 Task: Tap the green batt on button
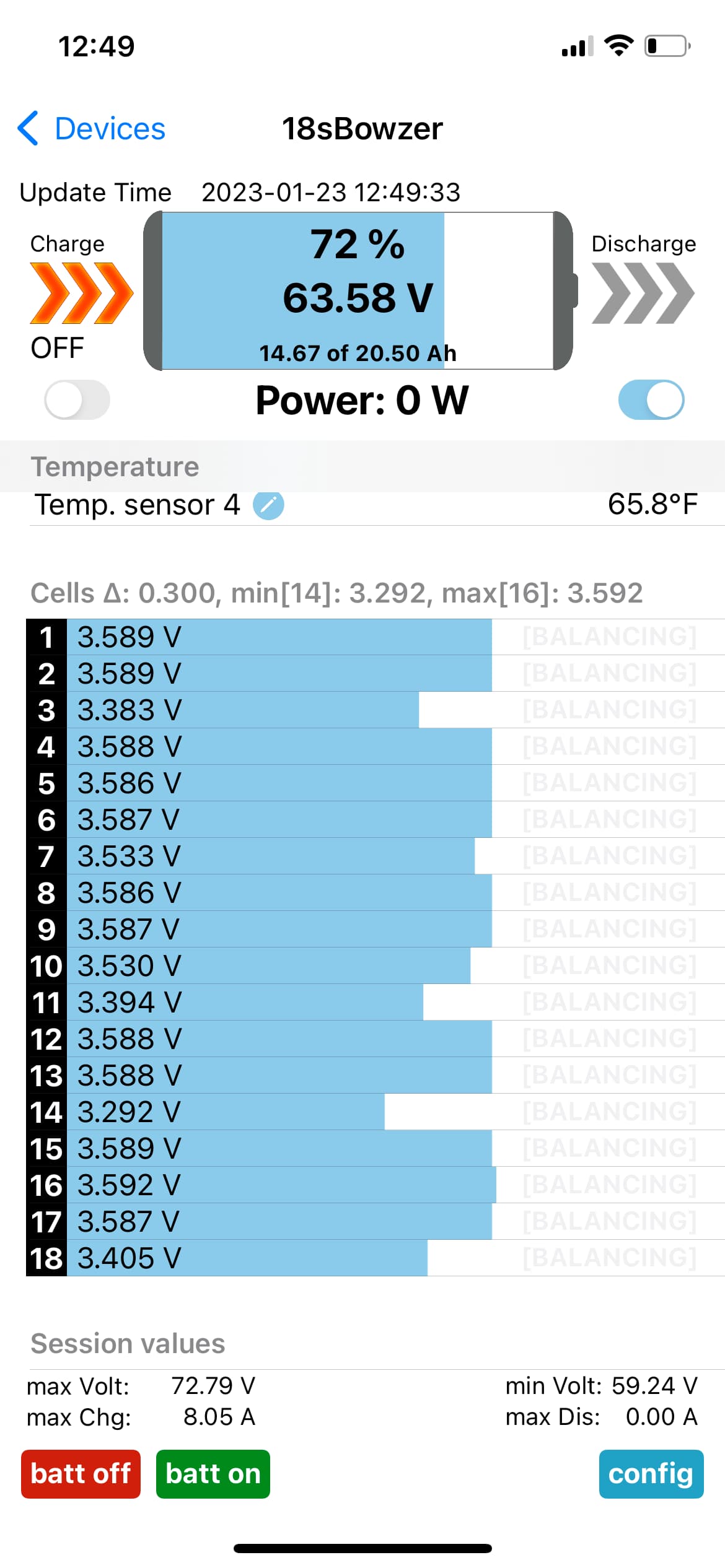point(213,1474)
